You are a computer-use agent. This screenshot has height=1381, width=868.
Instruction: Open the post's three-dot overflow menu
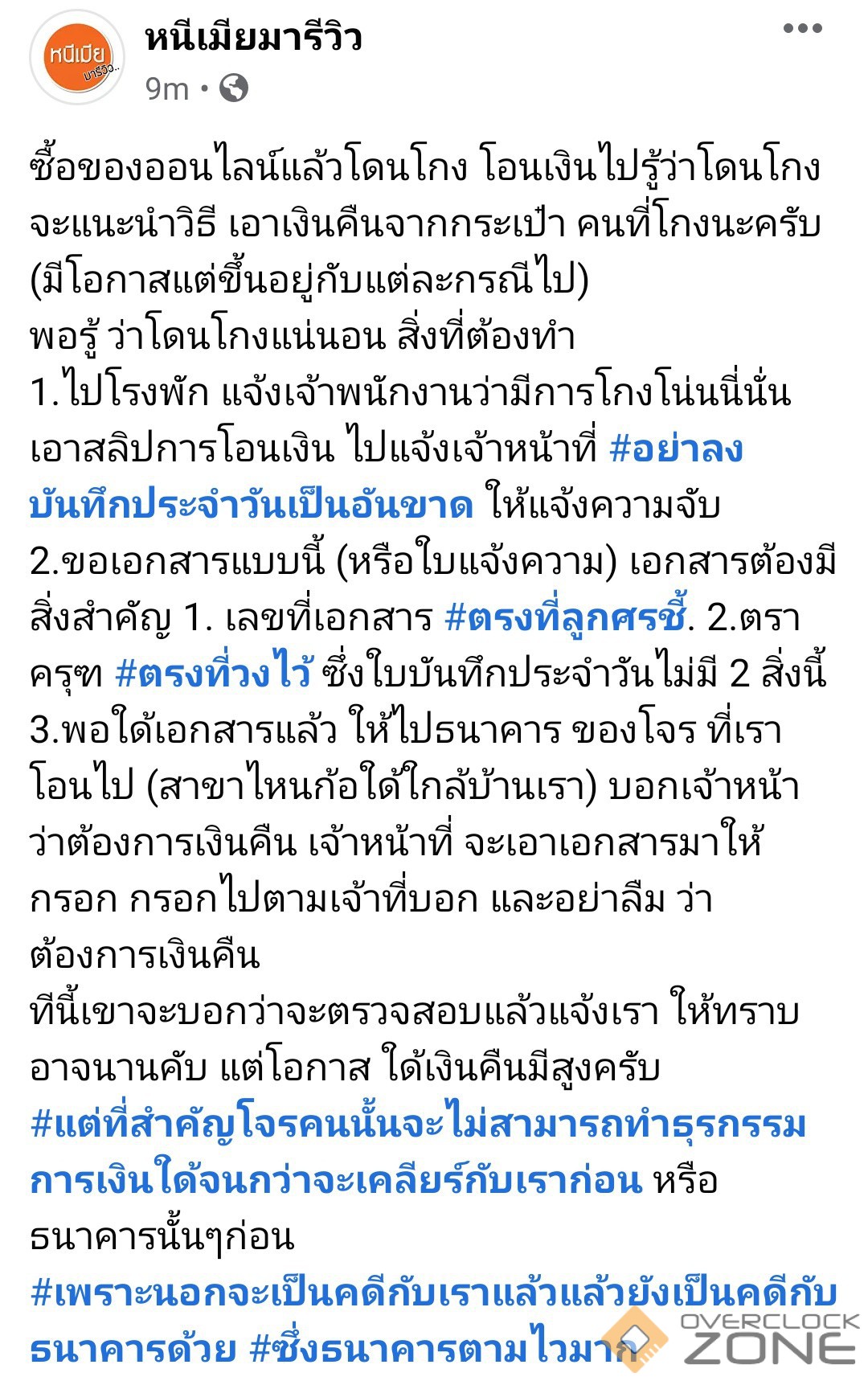[802, 29]
